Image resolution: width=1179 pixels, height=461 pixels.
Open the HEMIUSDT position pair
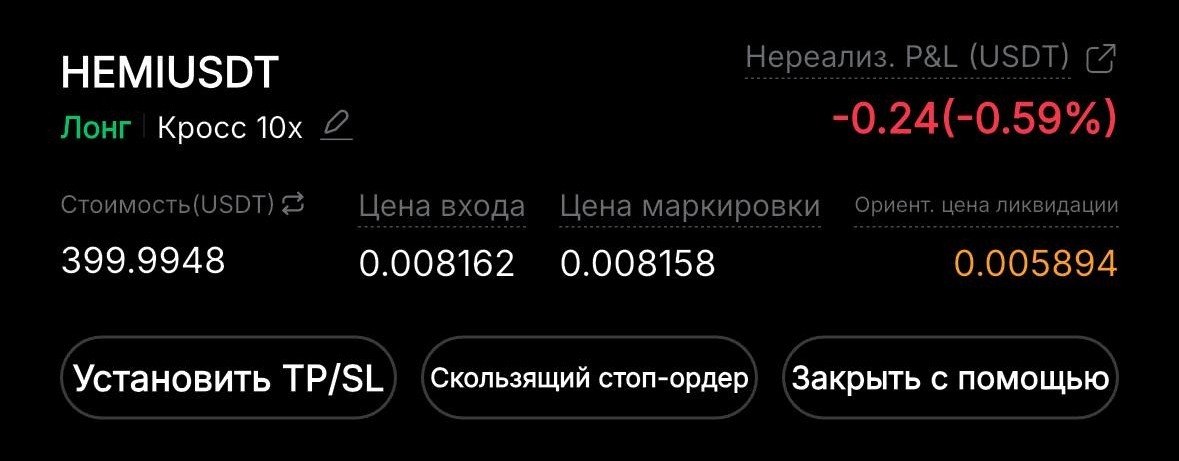pos(170,72)
